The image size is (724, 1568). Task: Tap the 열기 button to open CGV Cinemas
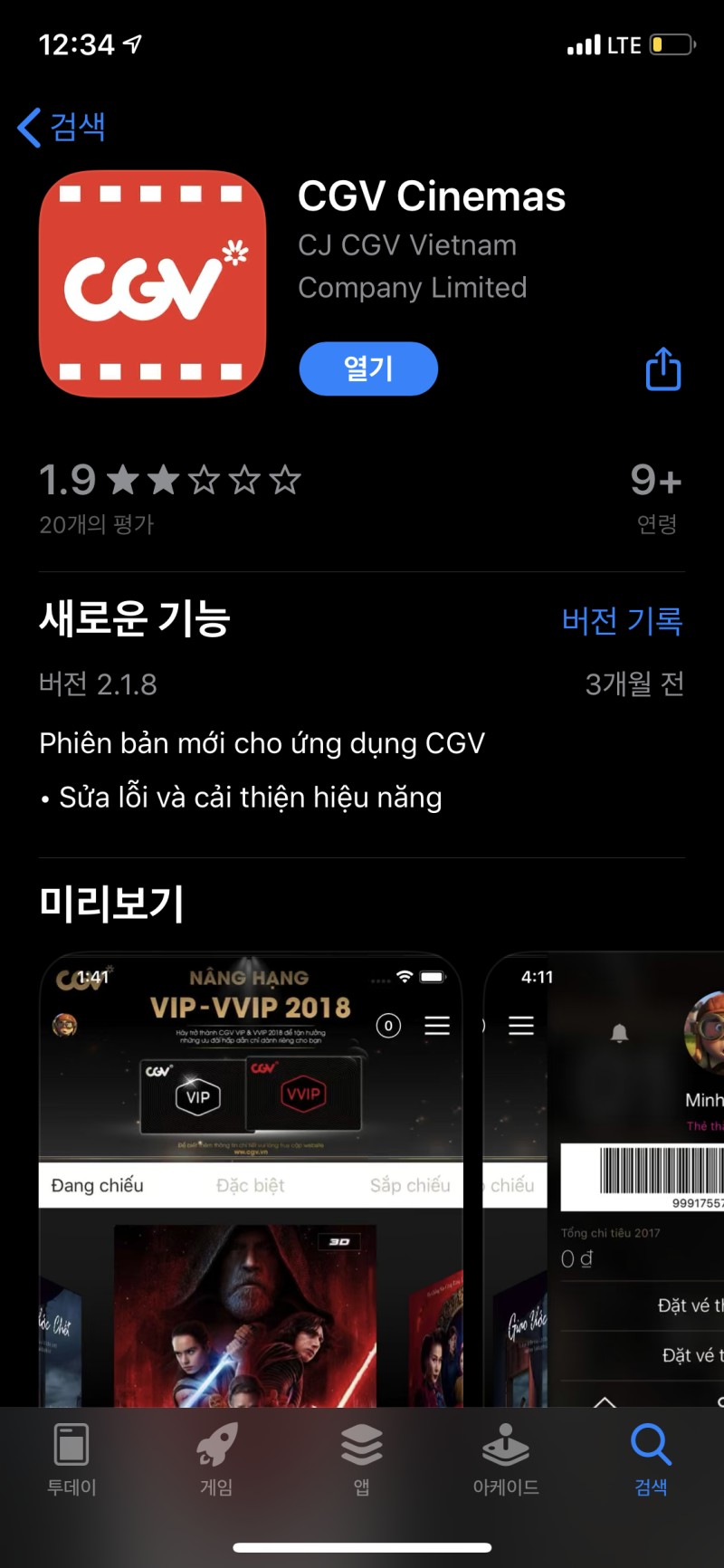coord(368,368)
